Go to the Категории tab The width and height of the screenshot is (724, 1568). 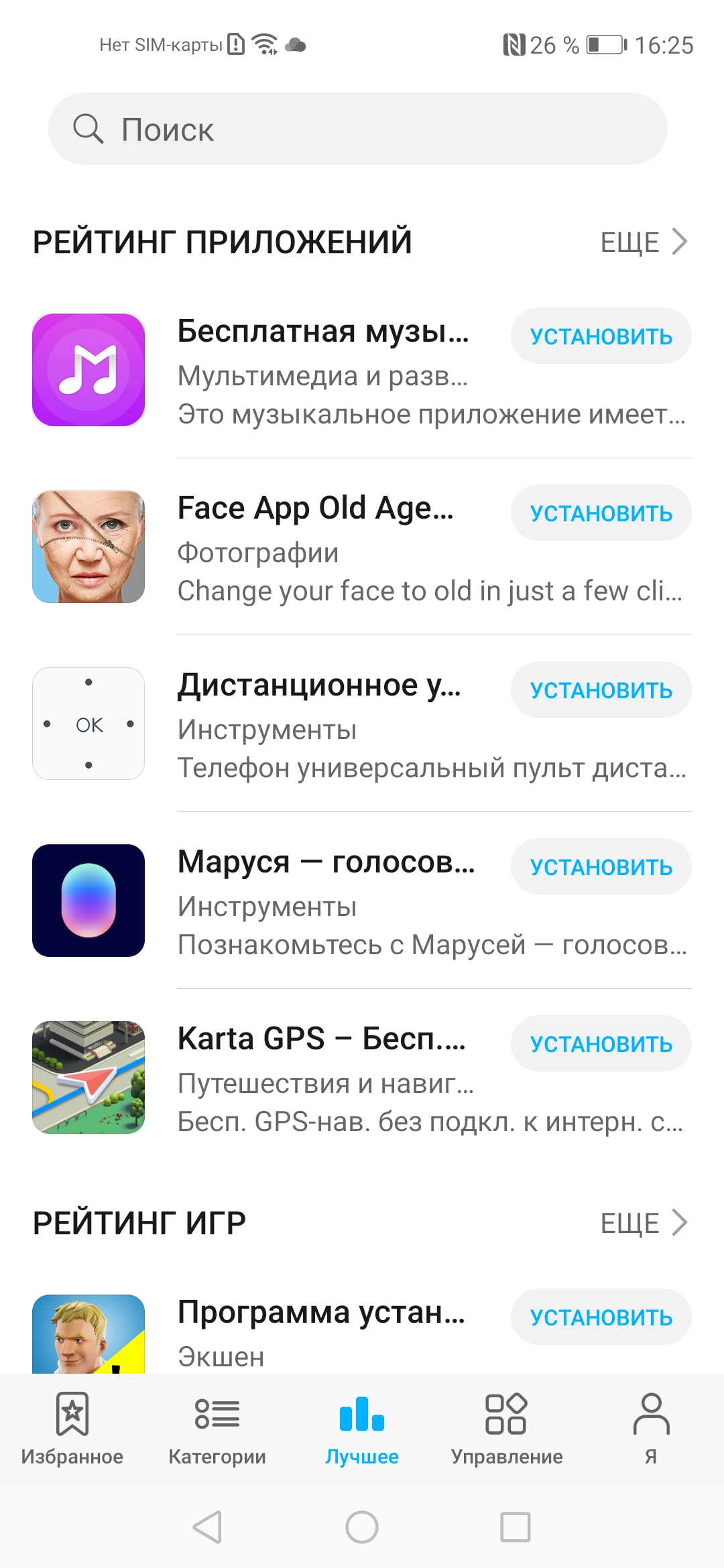coord(217,1427)
